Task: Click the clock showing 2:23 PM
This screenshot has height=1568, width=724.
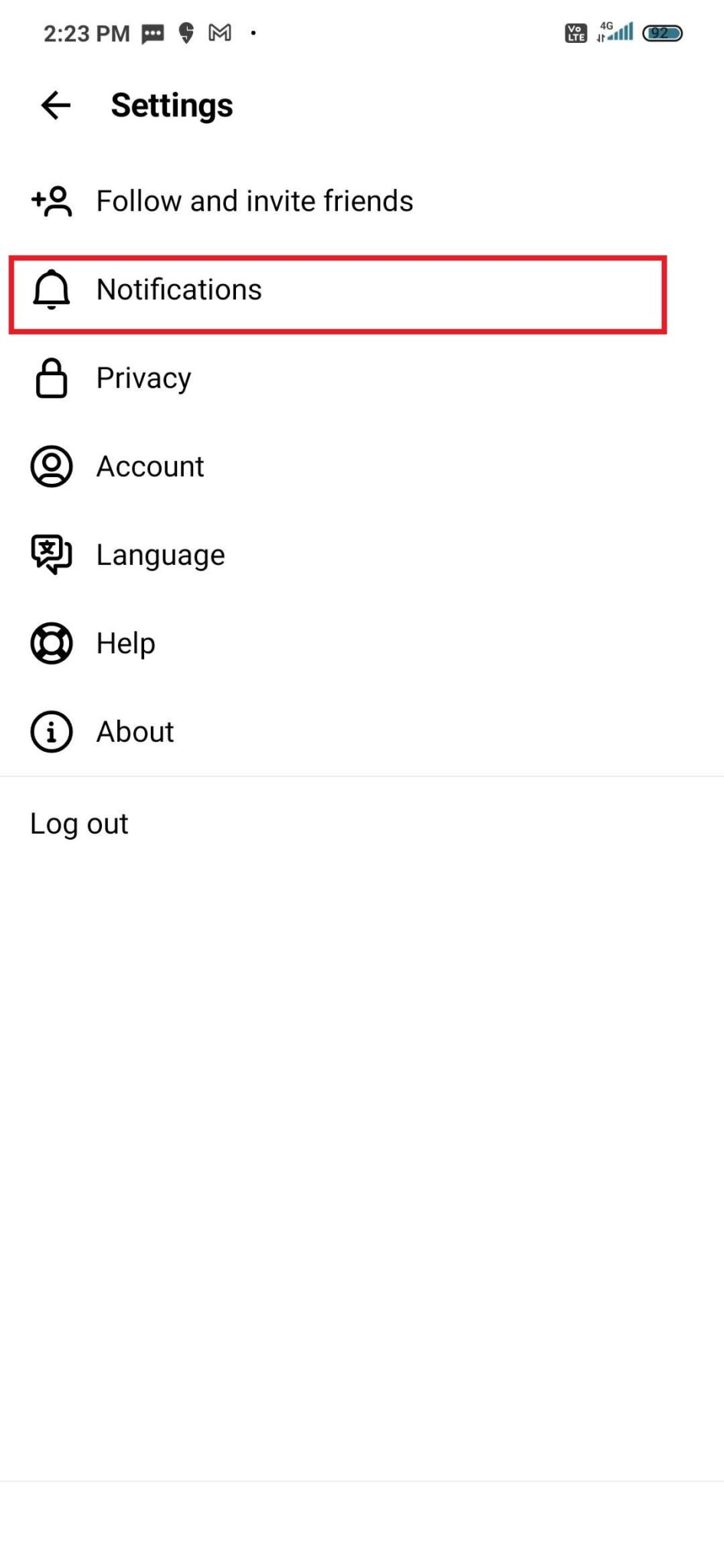Action: pyautogui.click(x=86, y=32)
